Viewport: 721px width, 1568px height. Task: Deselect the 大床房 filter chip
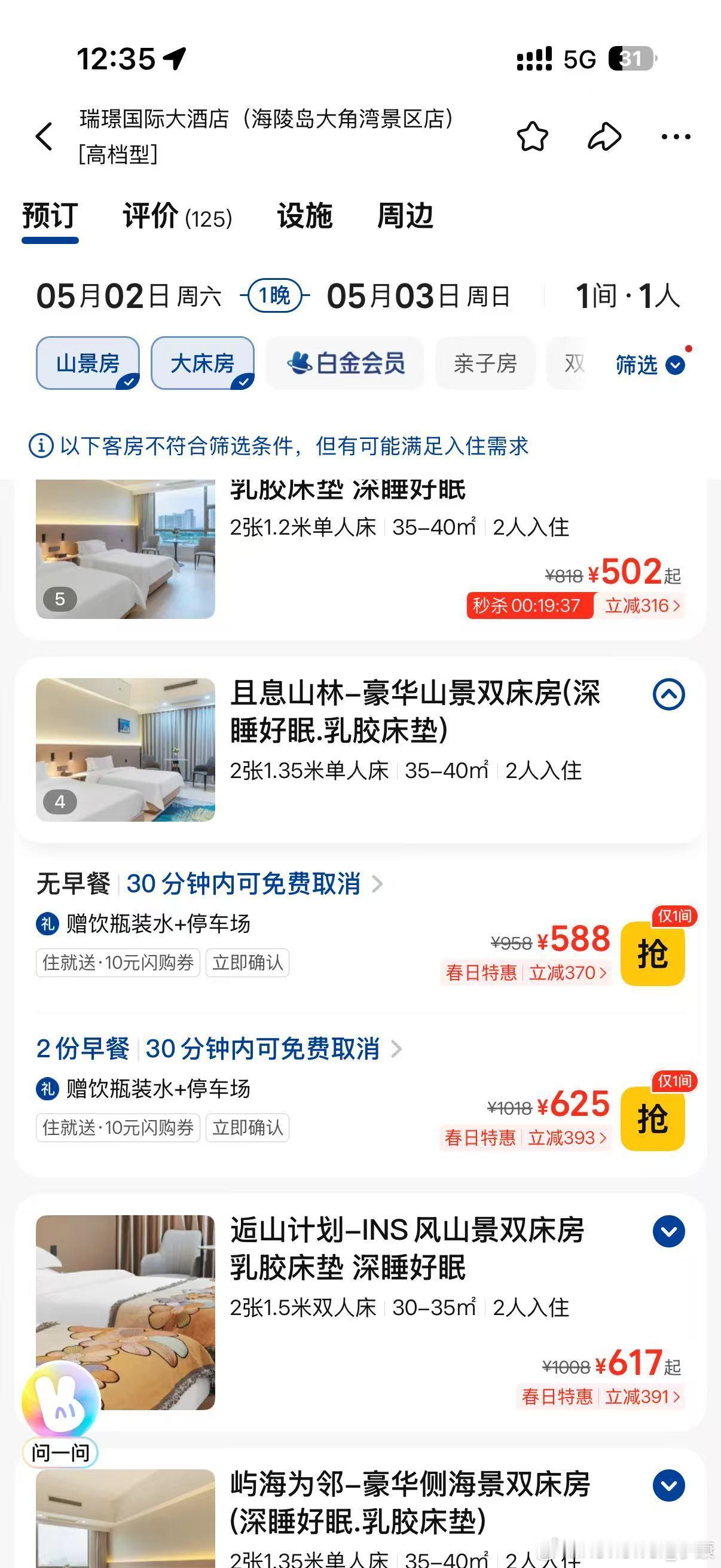(202, 363)
